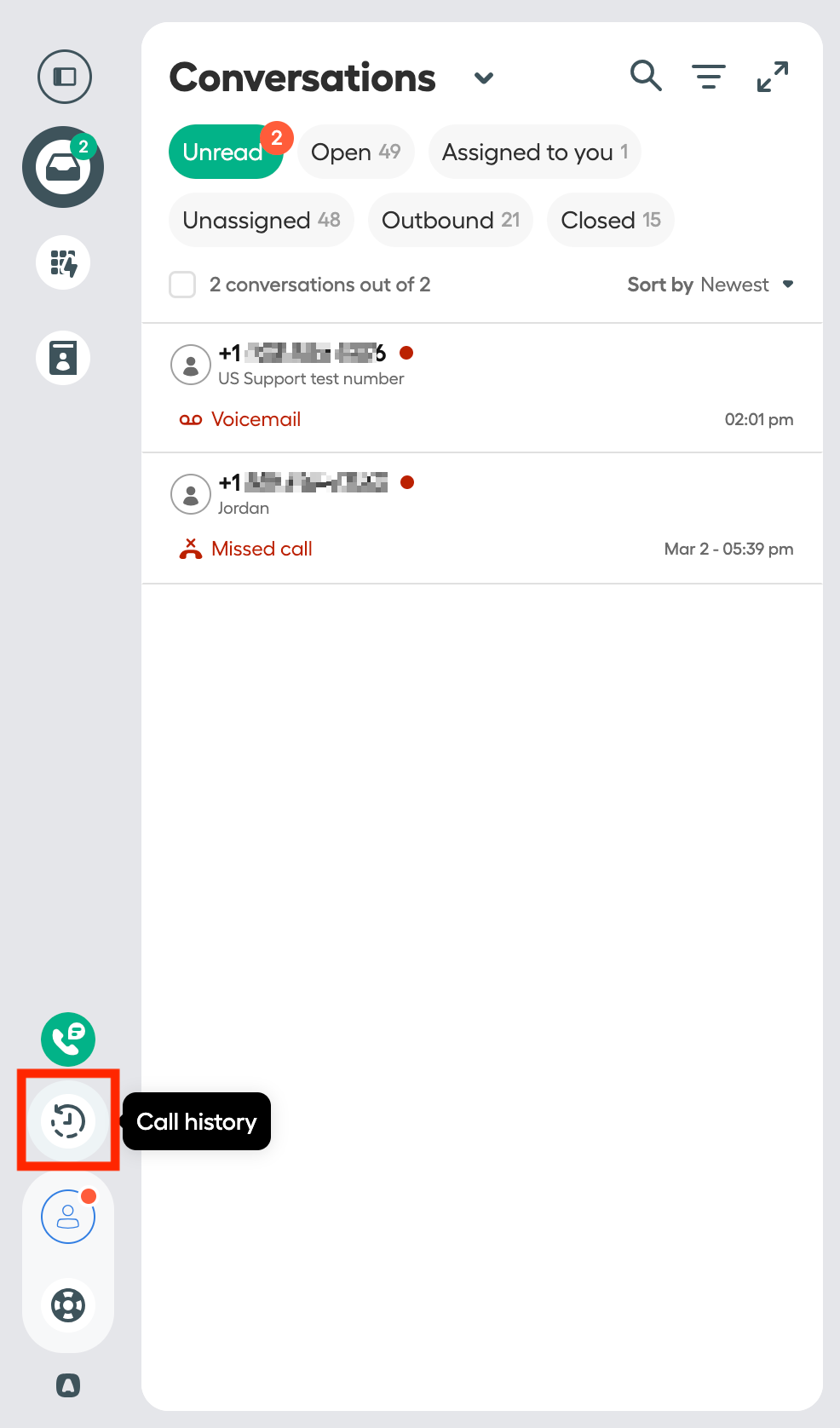Image resolution: width=840 pixels, height=1428 pixels.
Task: Open Jordan's missed call conversation
Action: [x=482, y=518]
